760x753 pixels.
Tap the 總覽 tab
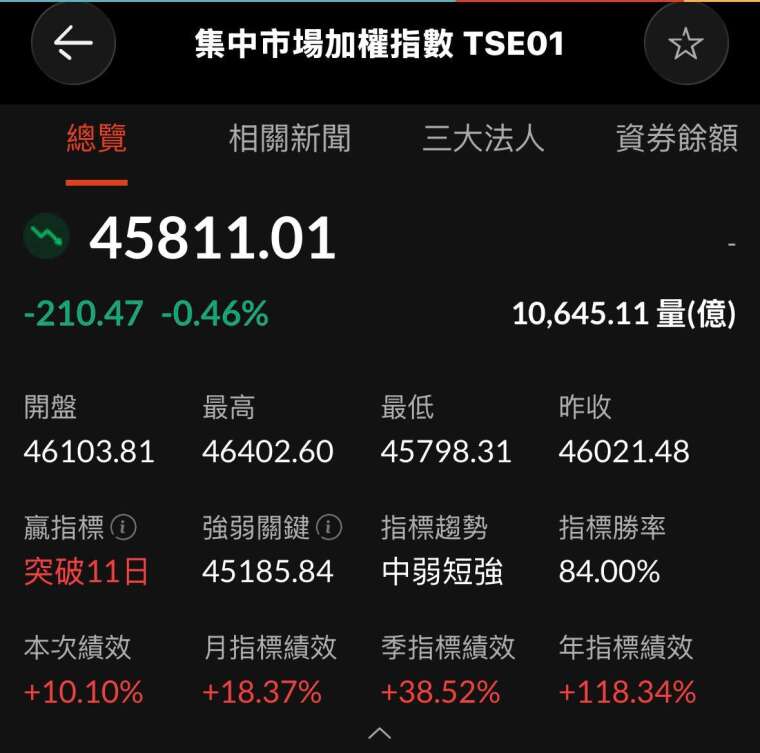point(96,139)
